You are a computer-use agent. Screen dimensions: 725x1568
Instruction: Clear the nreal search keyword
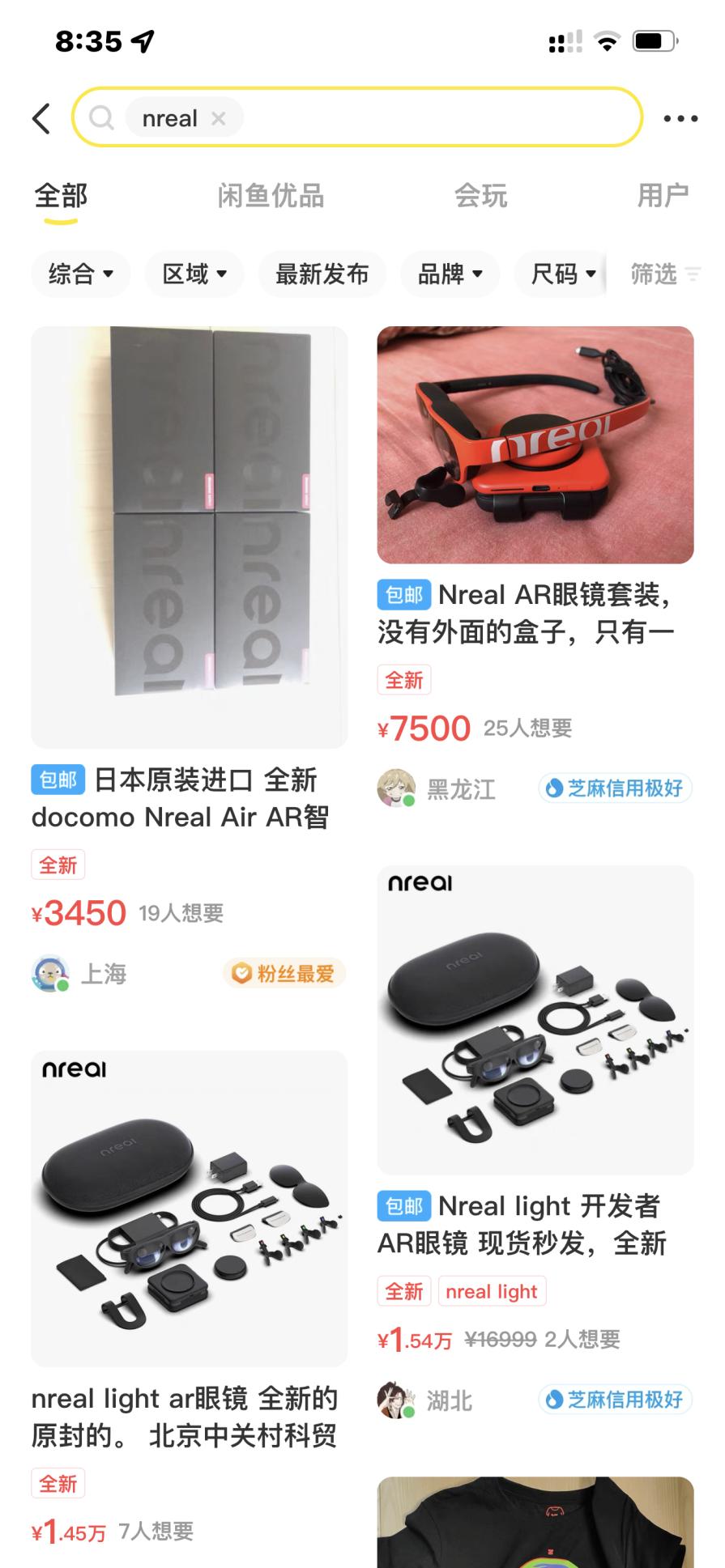coord(219,118)
